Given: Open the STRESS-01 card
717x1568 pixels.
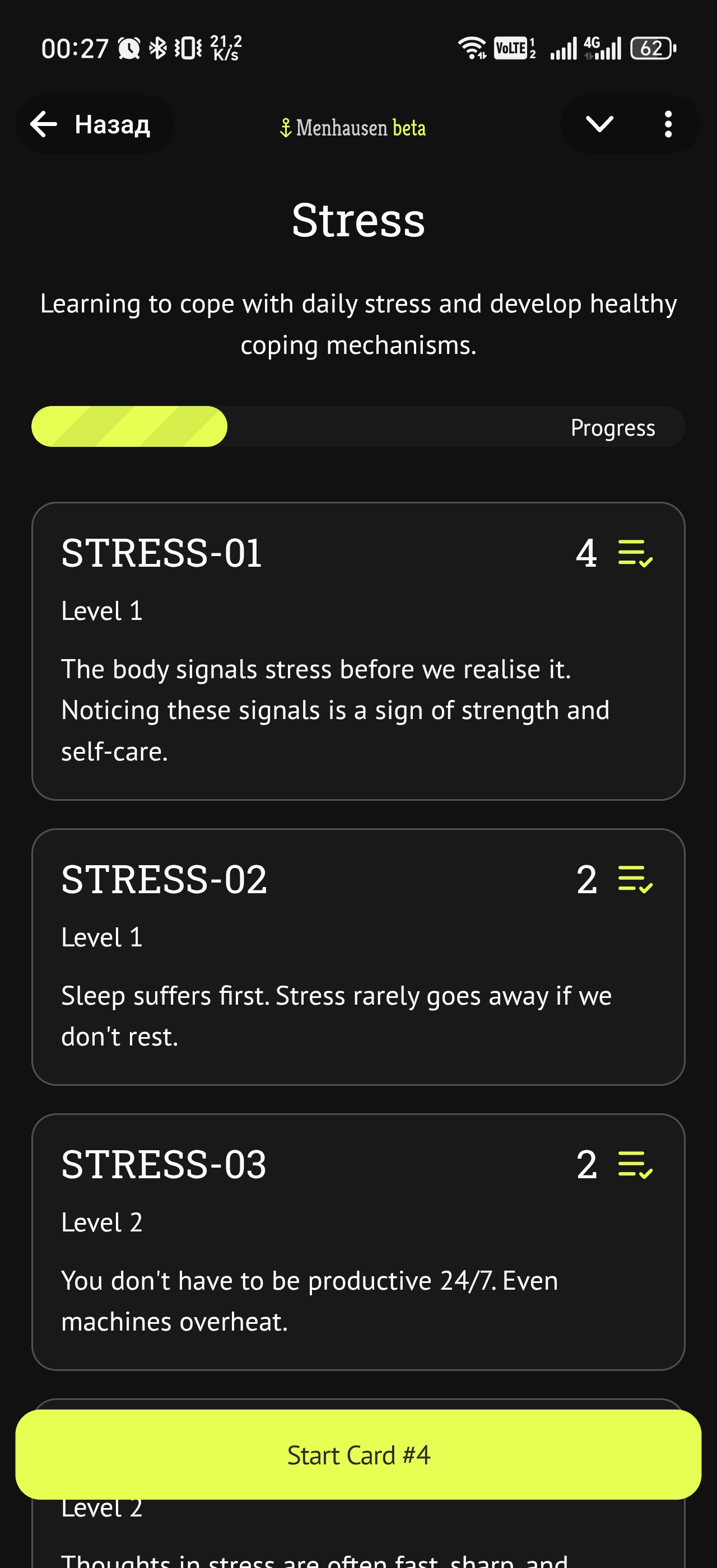Looking at the screenshot, I should coord(358,650).
